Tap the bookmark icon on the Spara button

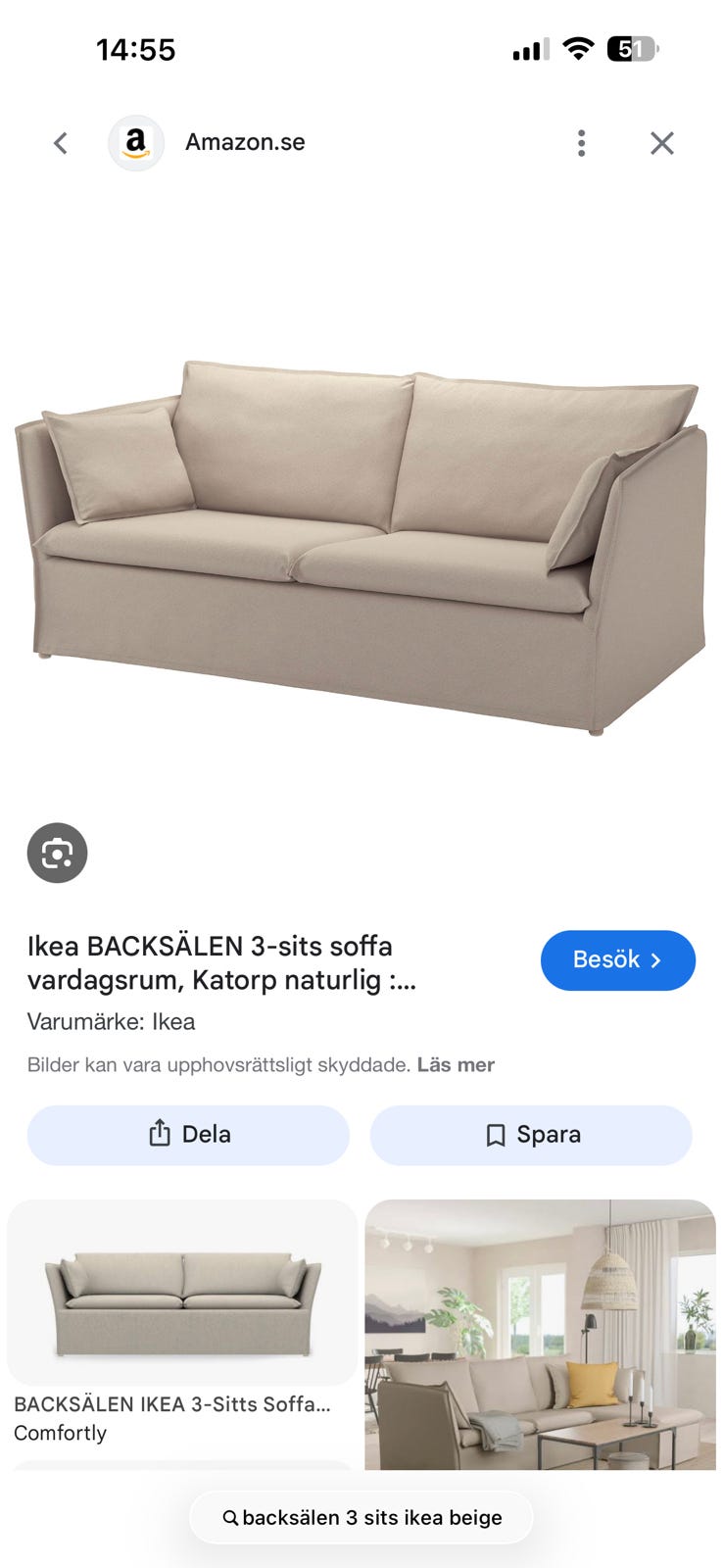tap(495, 1134)
